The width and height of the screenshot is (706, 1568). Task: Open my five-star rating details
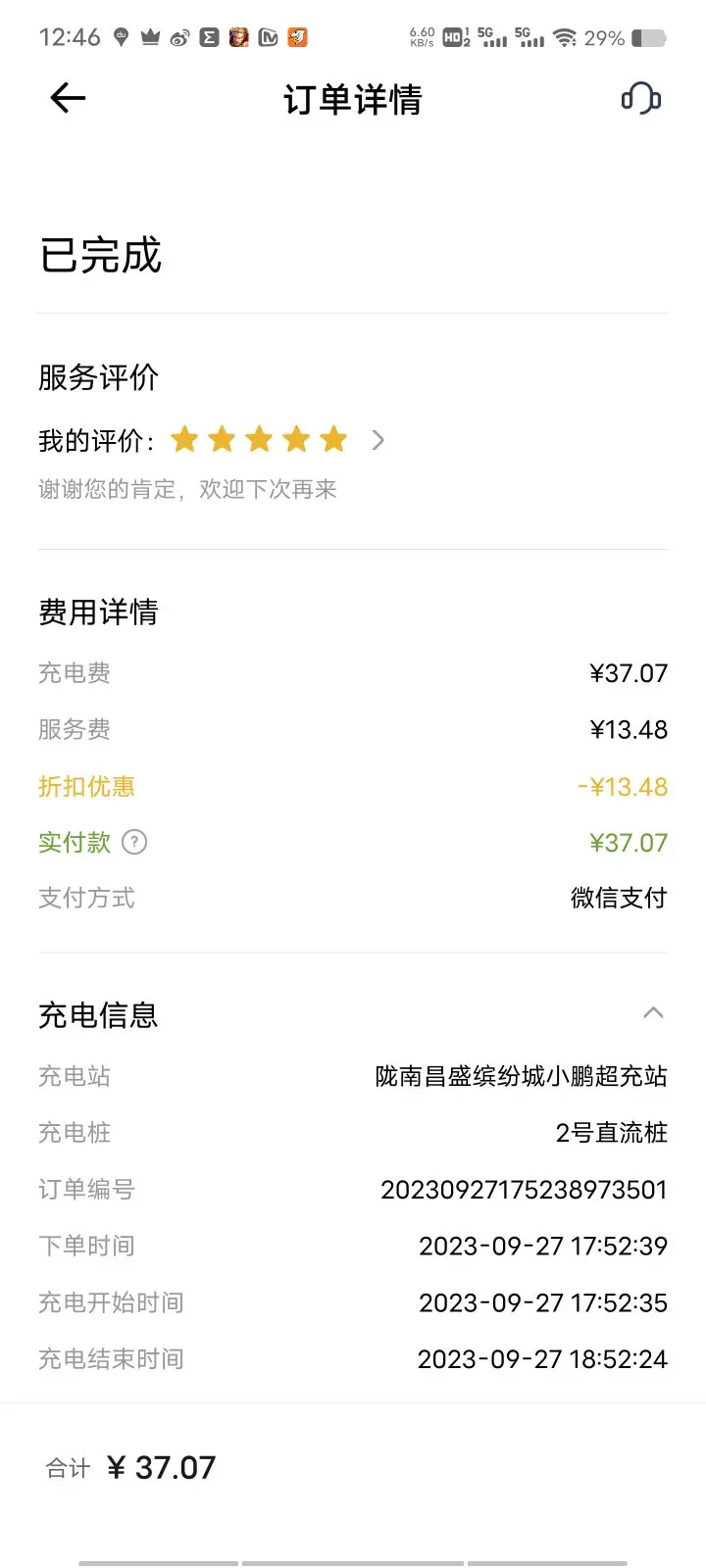(x=378, y=440)
